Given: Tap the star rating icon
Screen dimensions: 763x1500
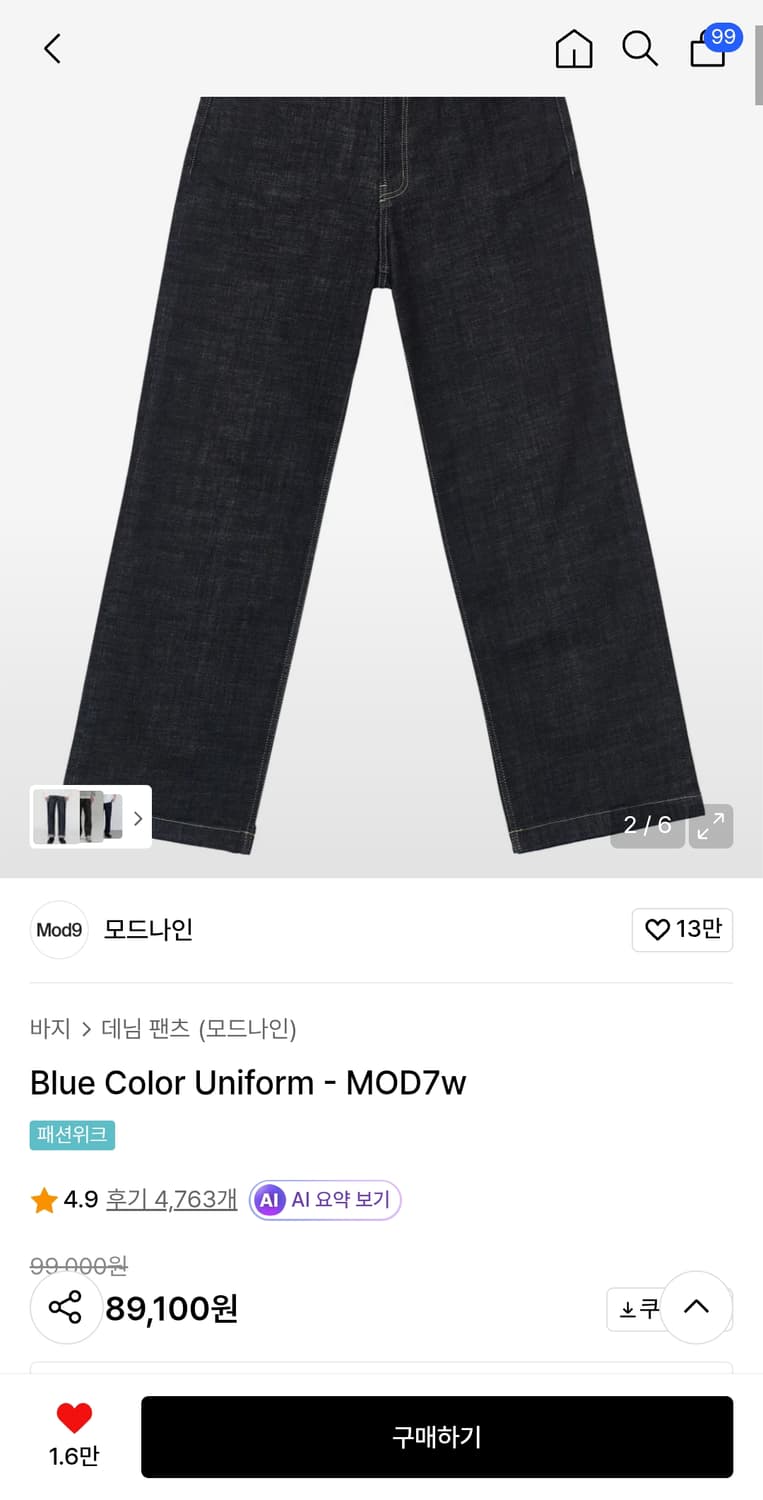Looking at the screenshot, I should click(x=42, y=1199).
